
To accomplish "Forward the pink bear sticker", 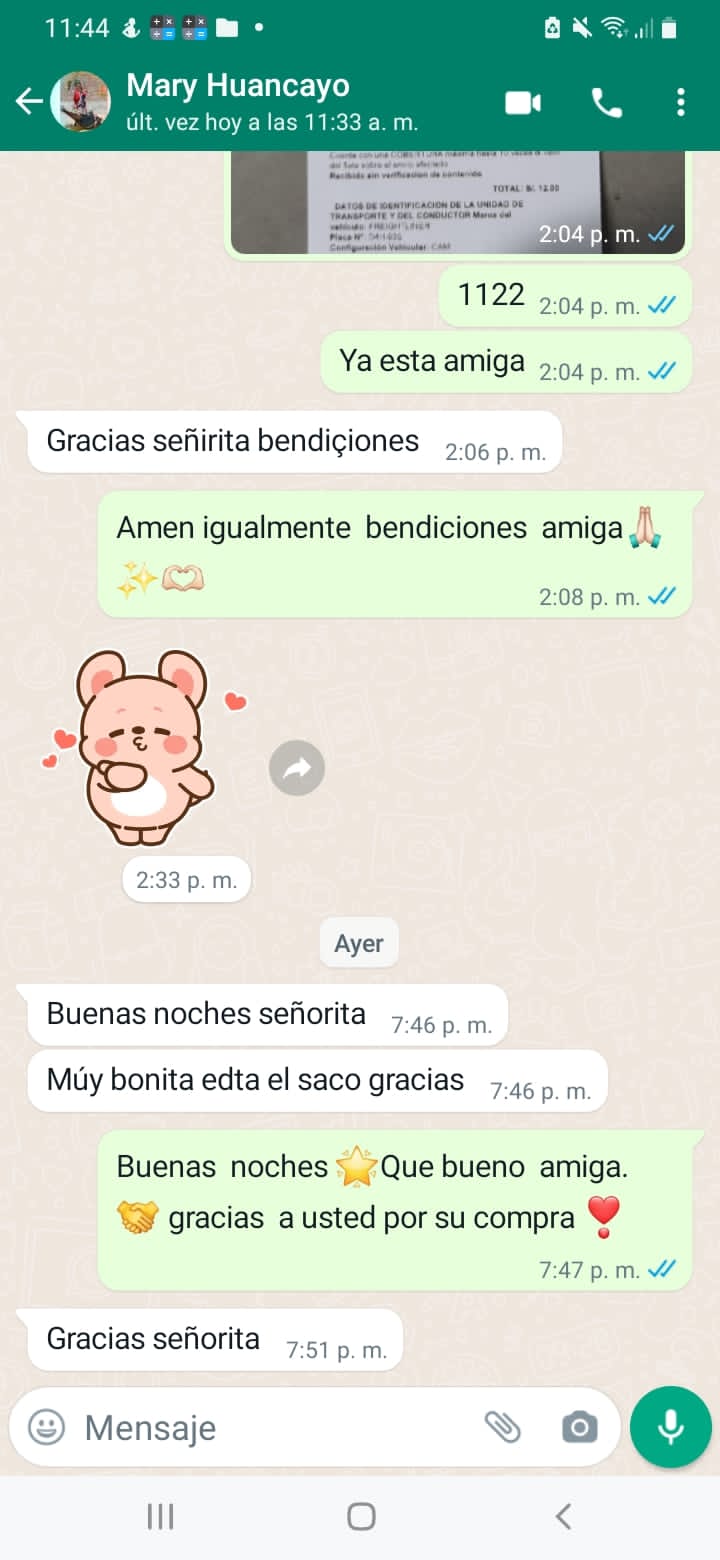I will pos(297,768).
